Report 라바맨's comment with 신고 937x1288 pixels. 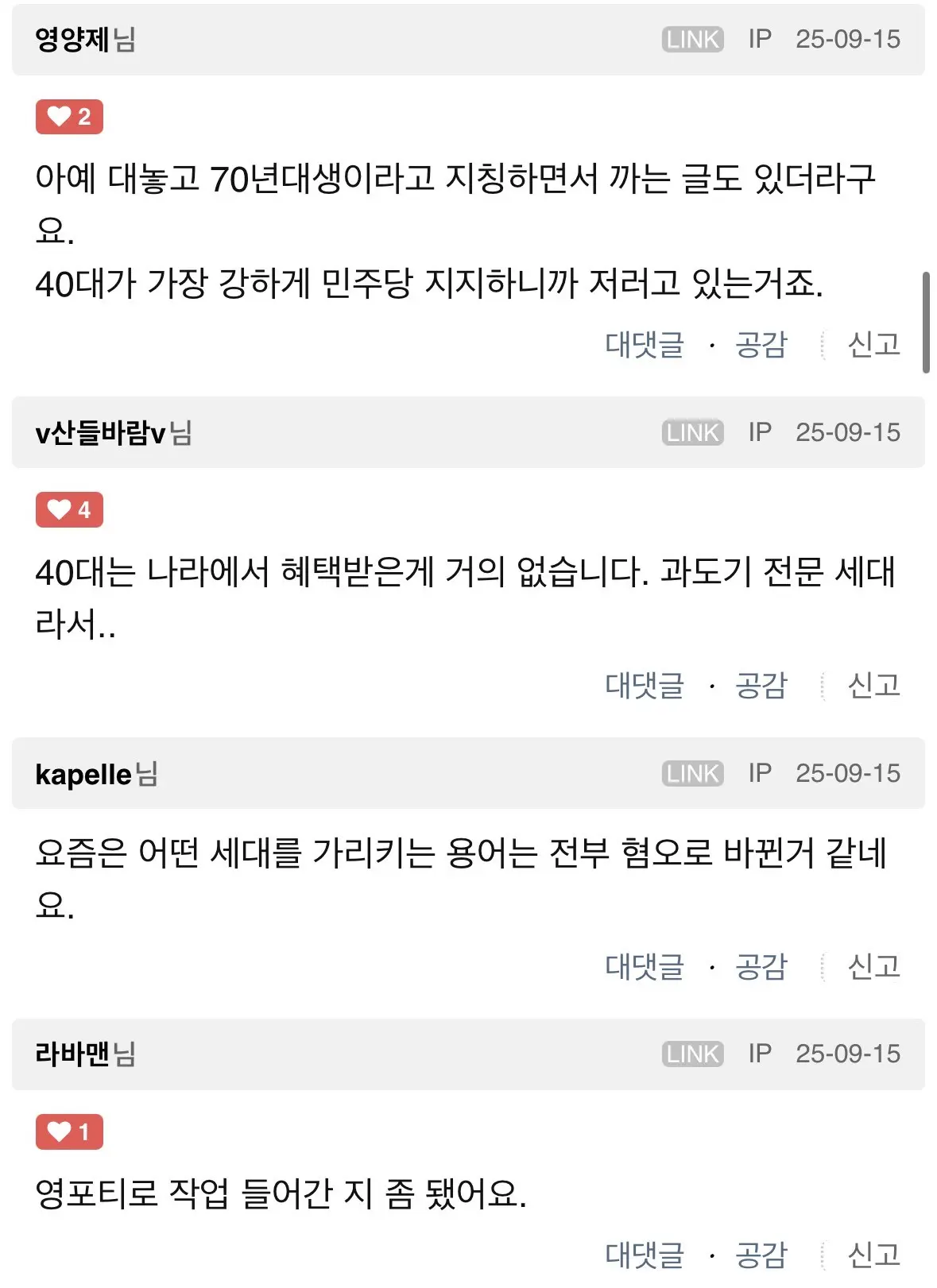(873, 1255)
